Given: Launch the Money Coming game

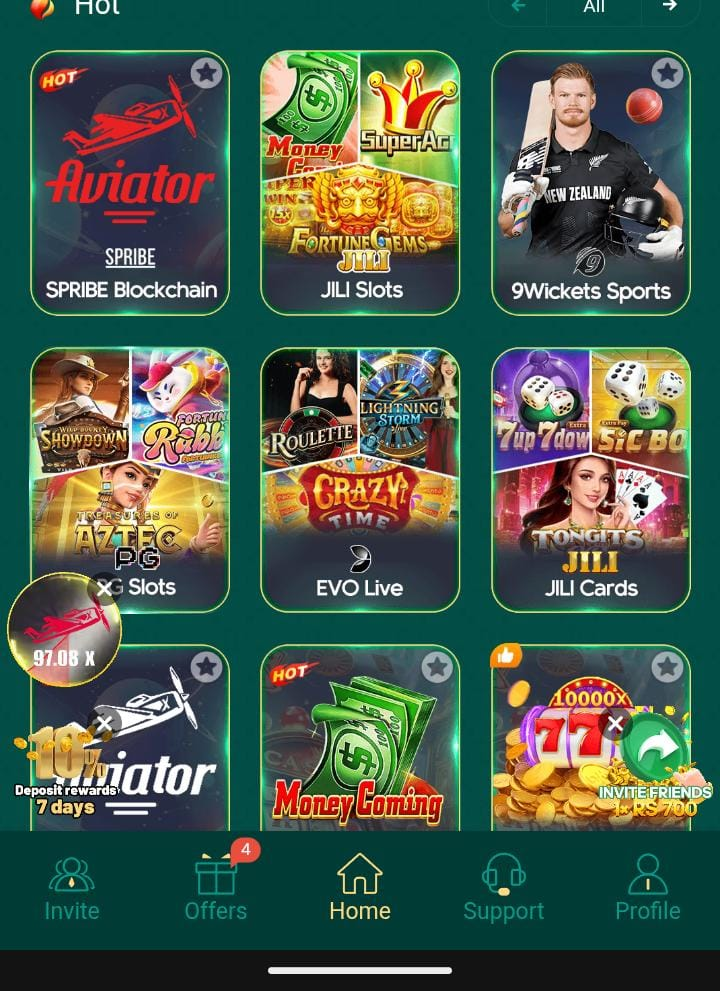Looking at the screenshot, I should (x=360, y=750).
